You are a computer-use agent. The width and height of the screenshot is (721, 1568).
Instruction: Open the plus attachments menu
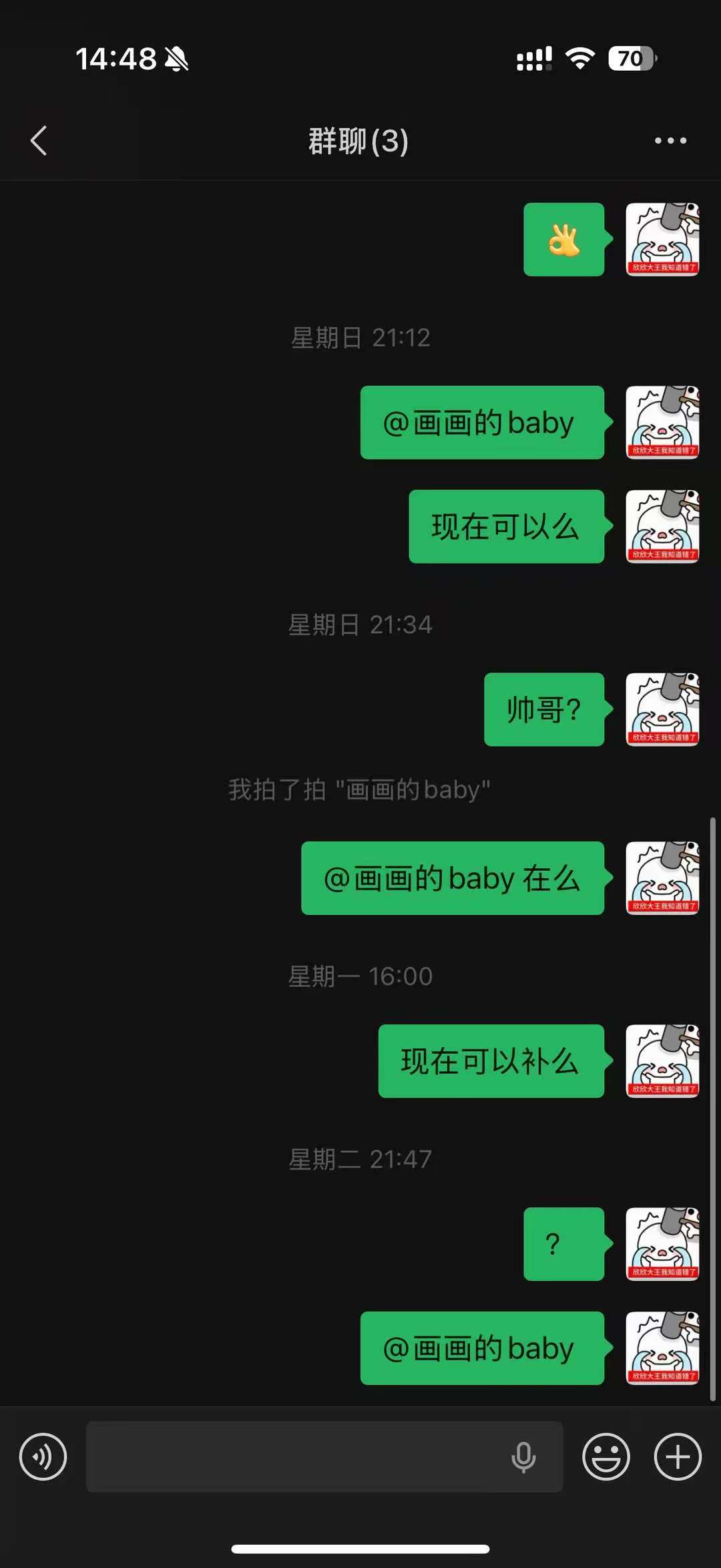point(677,1456)
